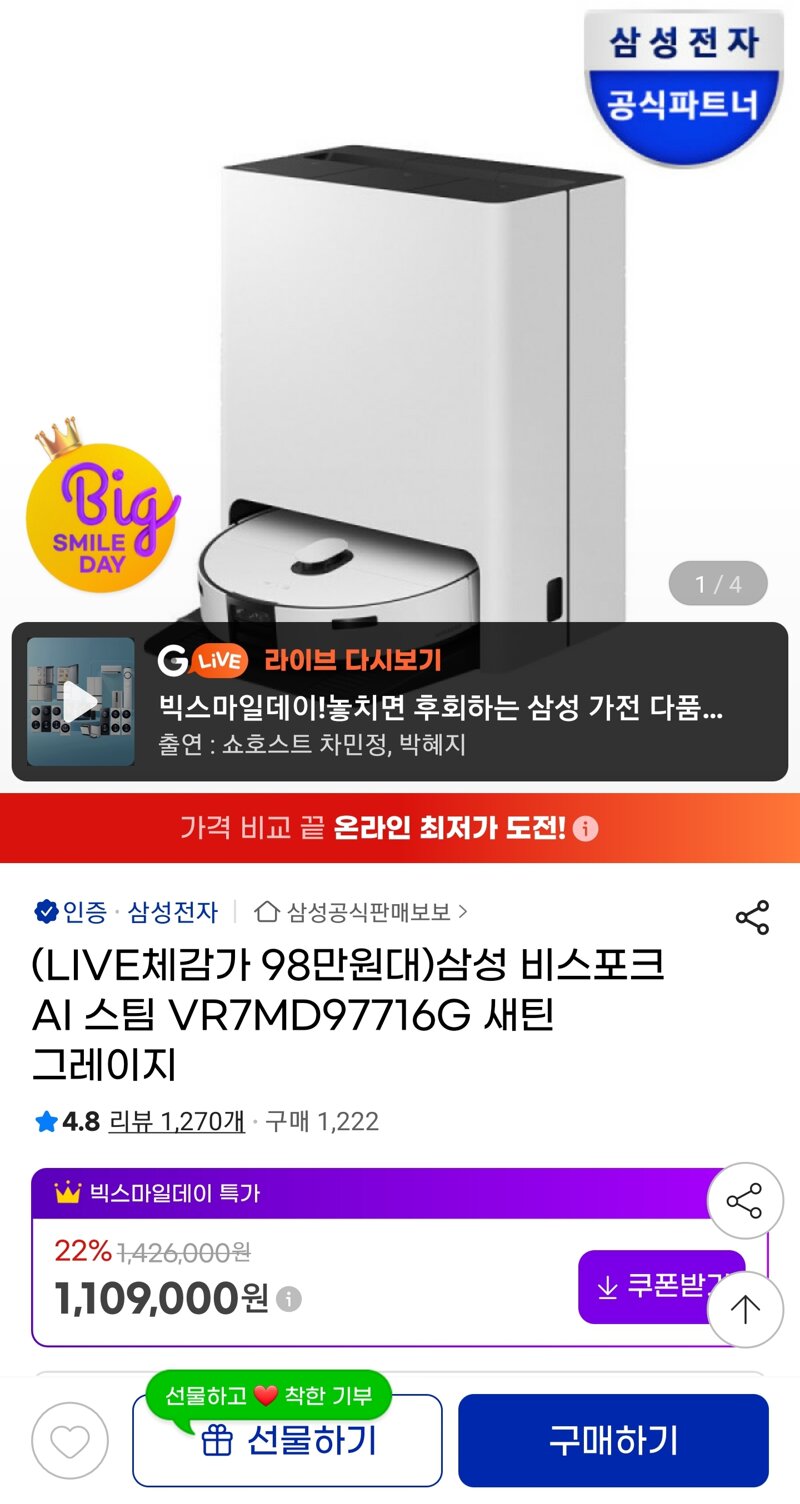Buy now with 구매하기
This screenshot has width=800, height=1504.
pos(613,1441)
